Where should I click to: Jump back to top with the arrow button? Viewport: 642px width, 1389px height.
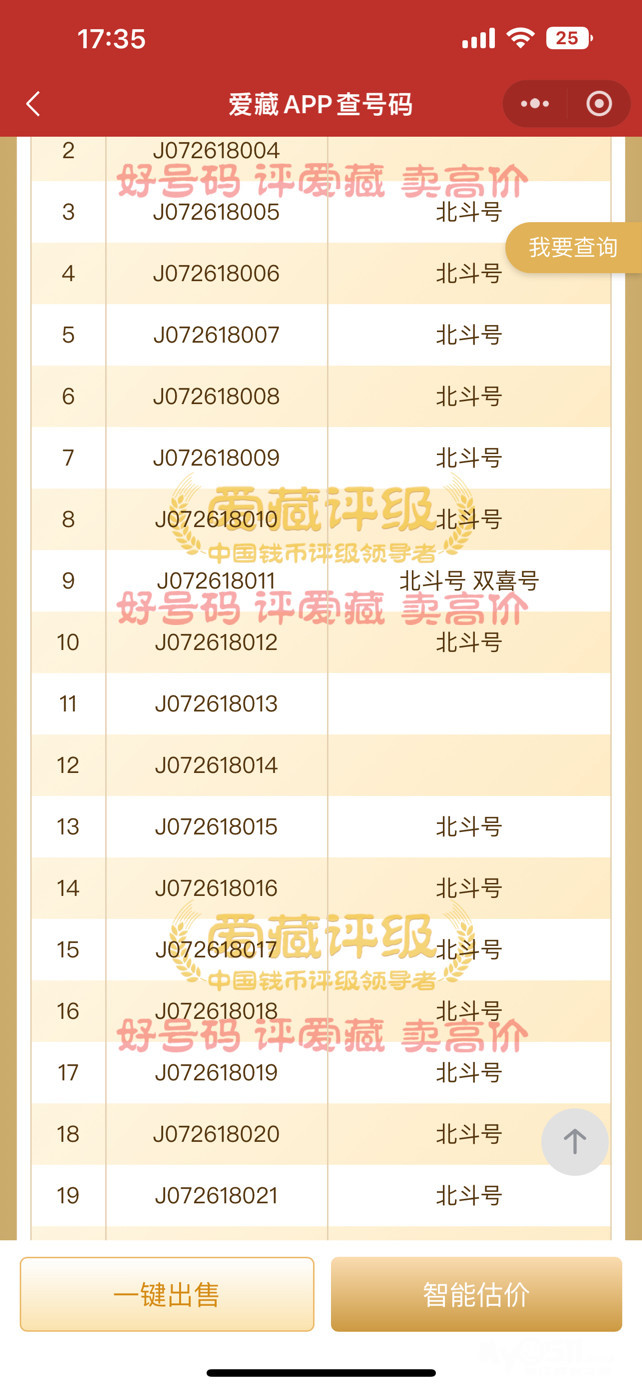[x=575, y=1142]
